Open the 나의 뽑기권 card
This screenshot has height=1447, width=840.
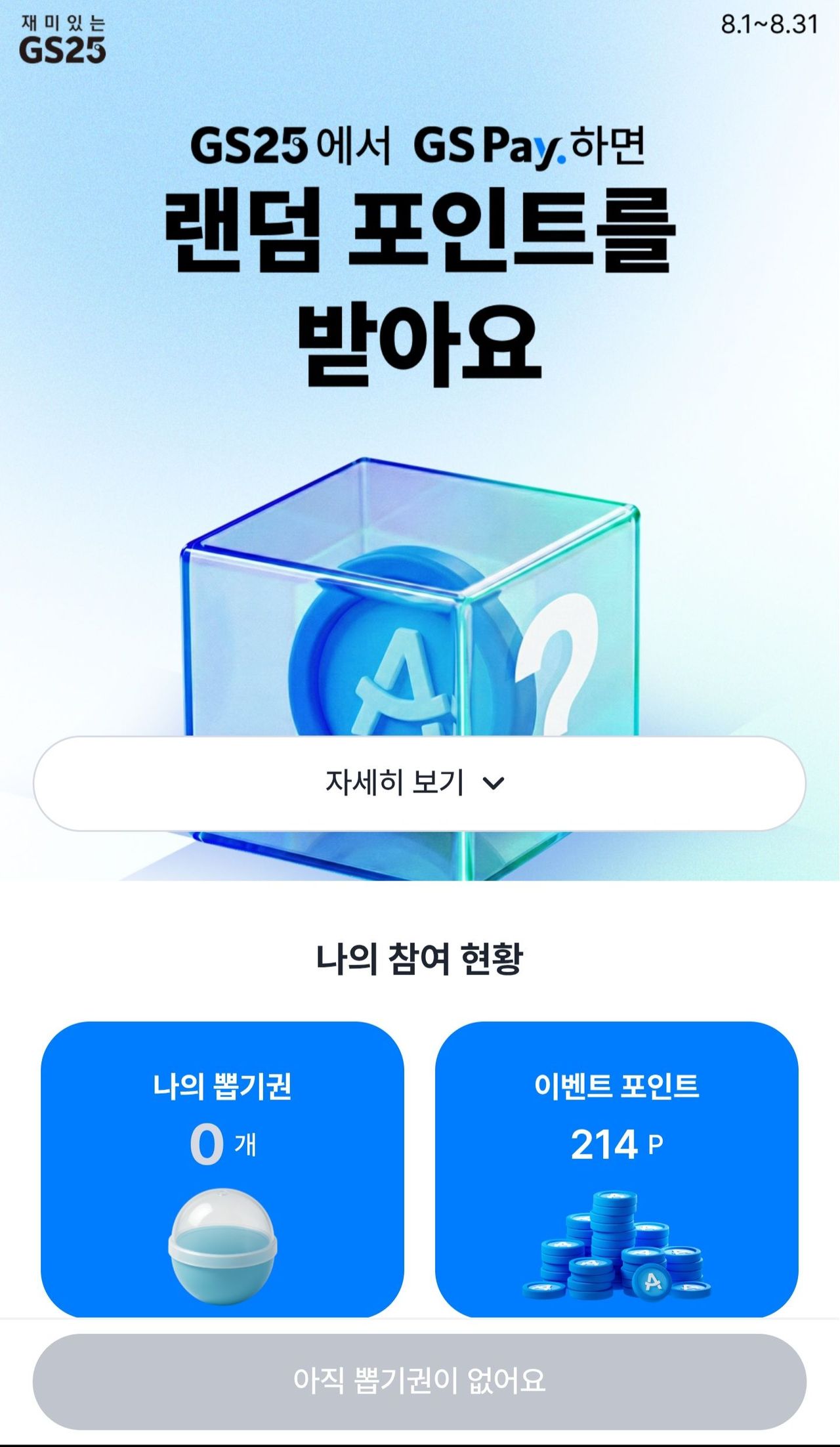point(222,1169)
